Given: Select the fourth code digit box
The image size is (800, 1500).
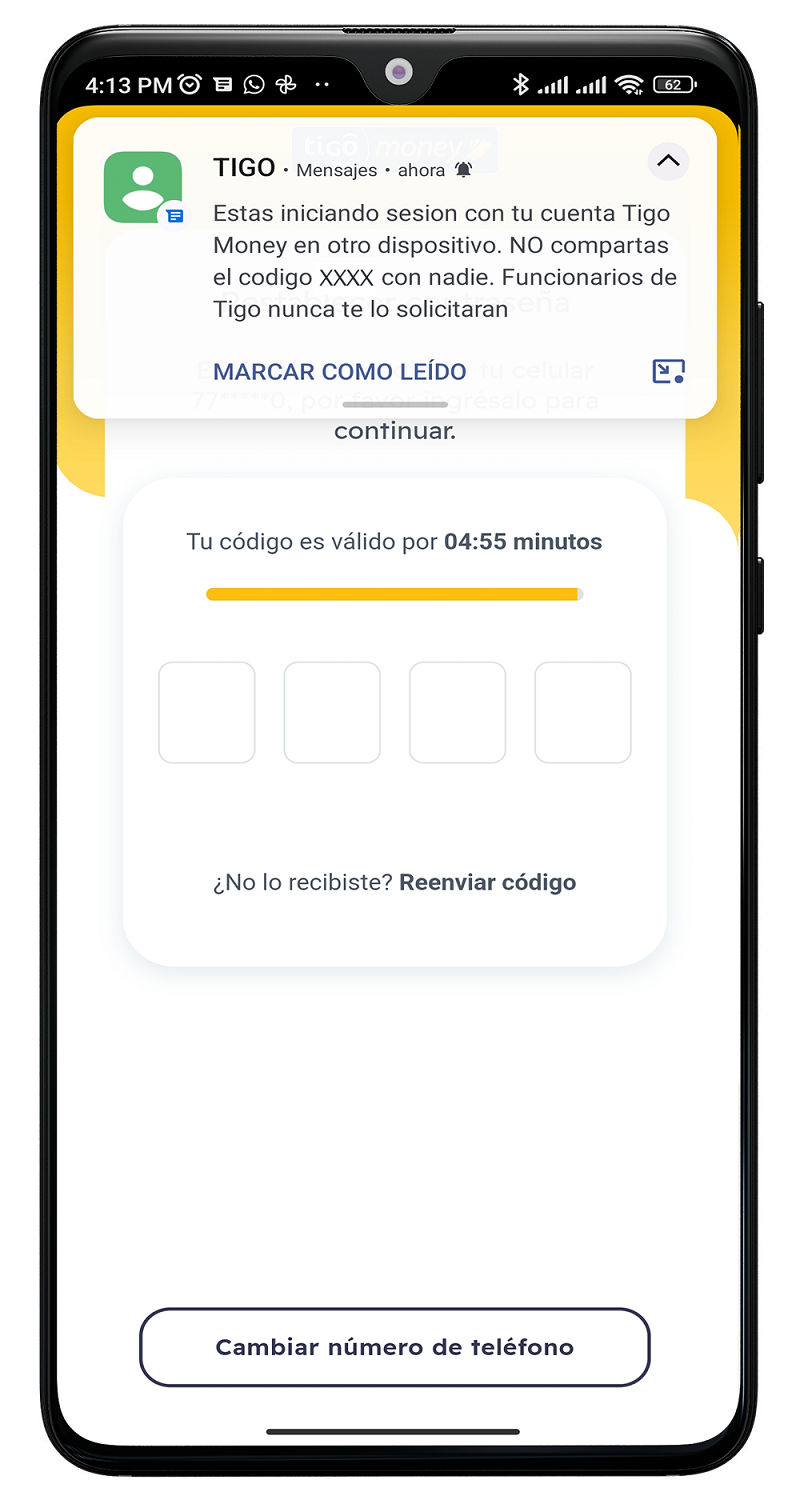Looking at the screenshot, I should (x=583, y=712).
